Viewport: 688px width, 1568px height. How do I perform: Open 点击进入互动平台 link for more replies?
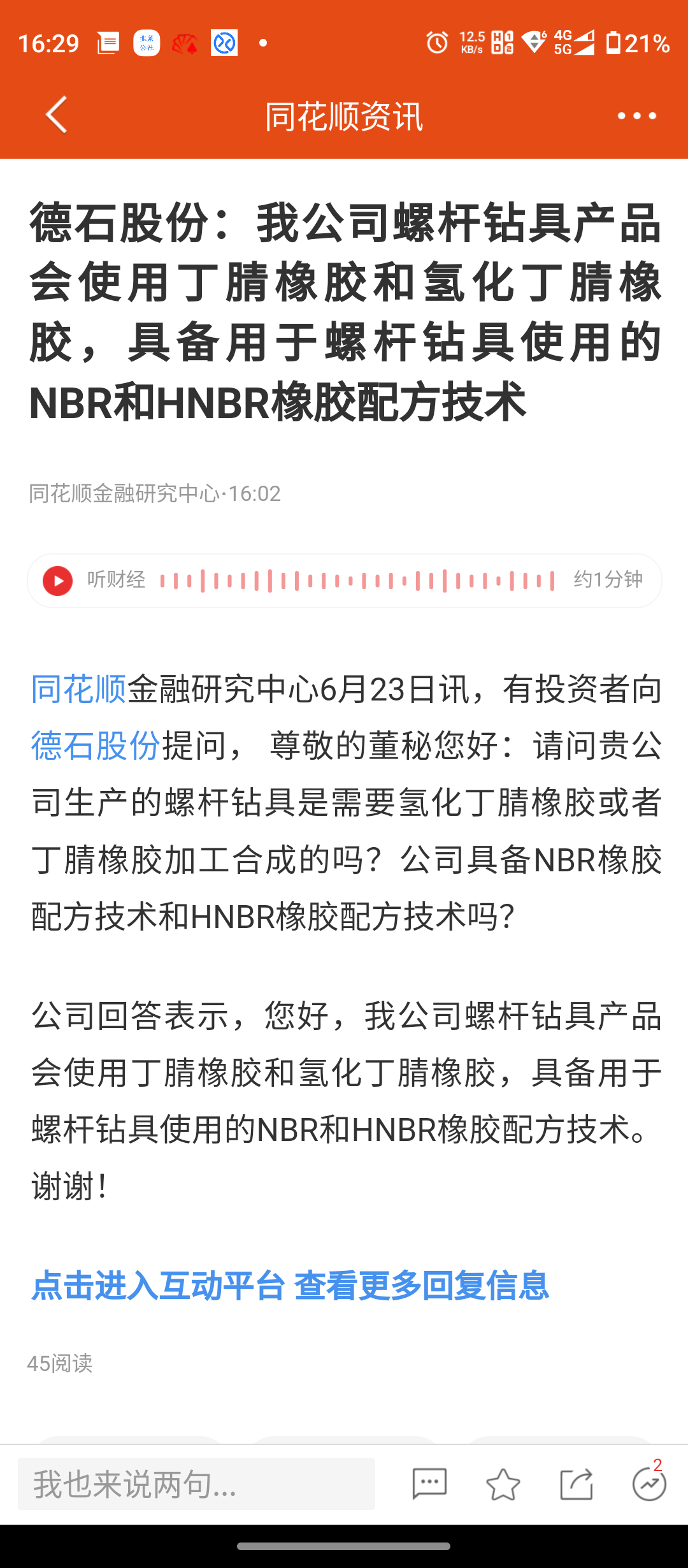[x=290, y=1285]
